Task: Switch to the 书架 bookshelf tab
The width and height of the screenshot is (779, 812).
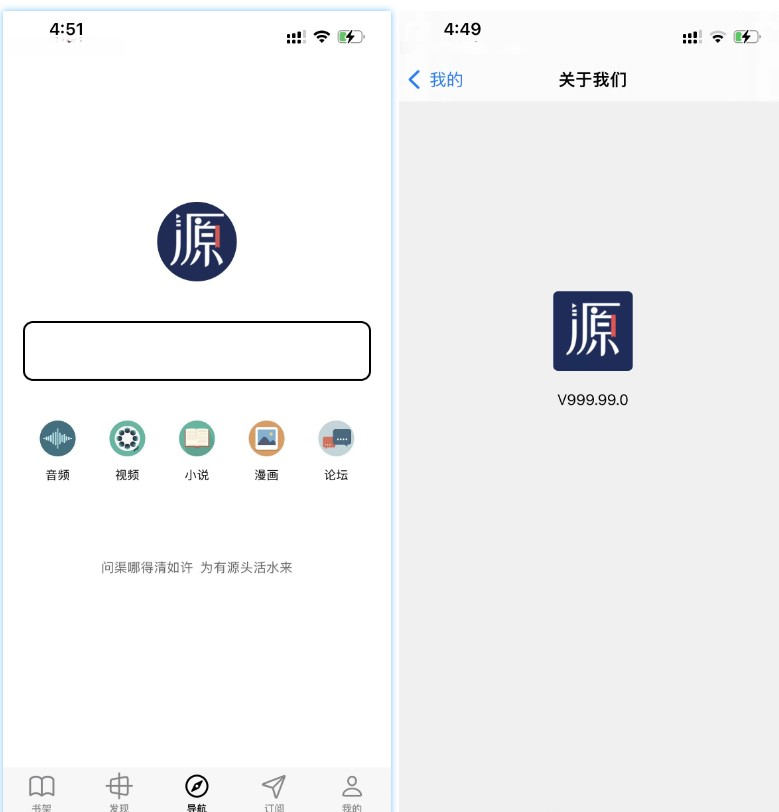Action: [x=41, y=791]
